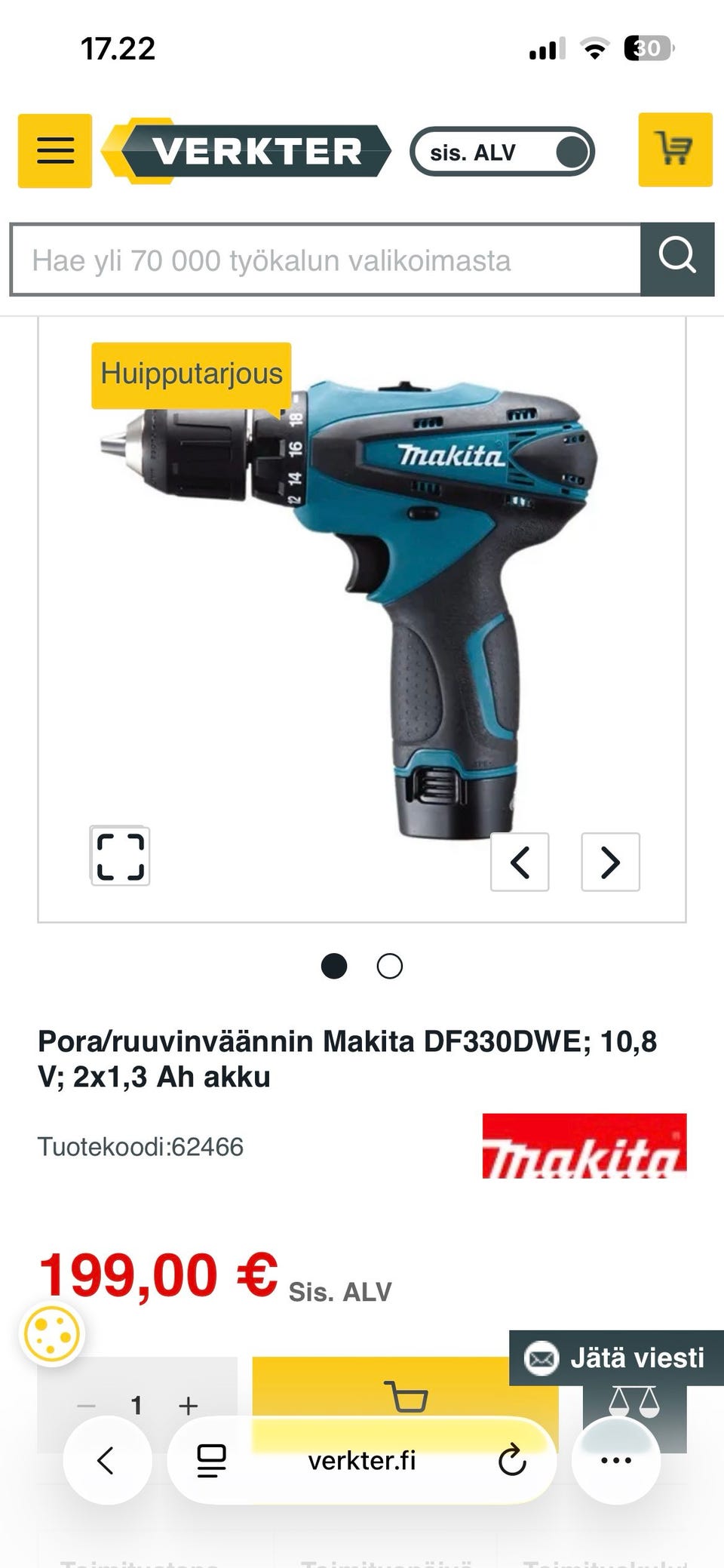Open cookie settings

click(x=51, y=1334)
